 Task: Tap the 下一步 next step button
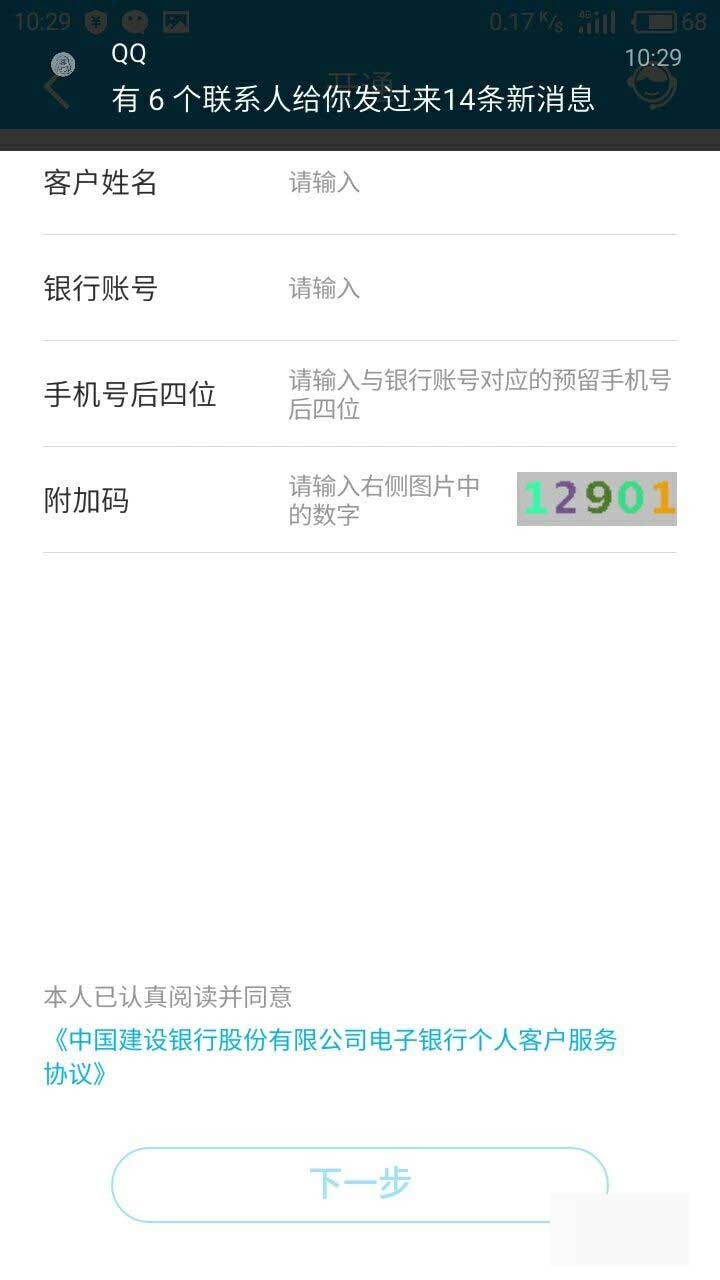[x=360, y=1184]
